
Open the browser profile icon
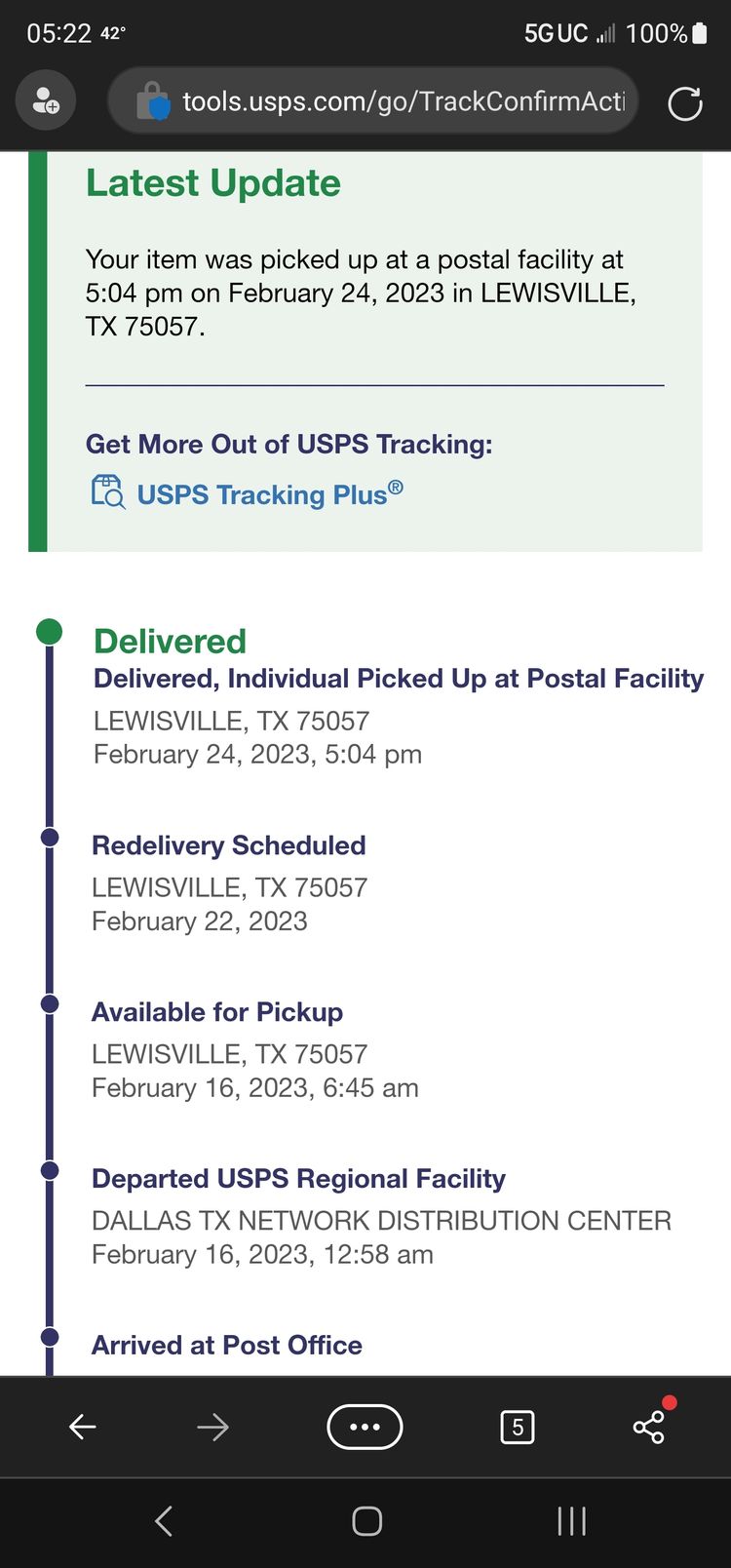pyautogui.click(x=46, y=100)
